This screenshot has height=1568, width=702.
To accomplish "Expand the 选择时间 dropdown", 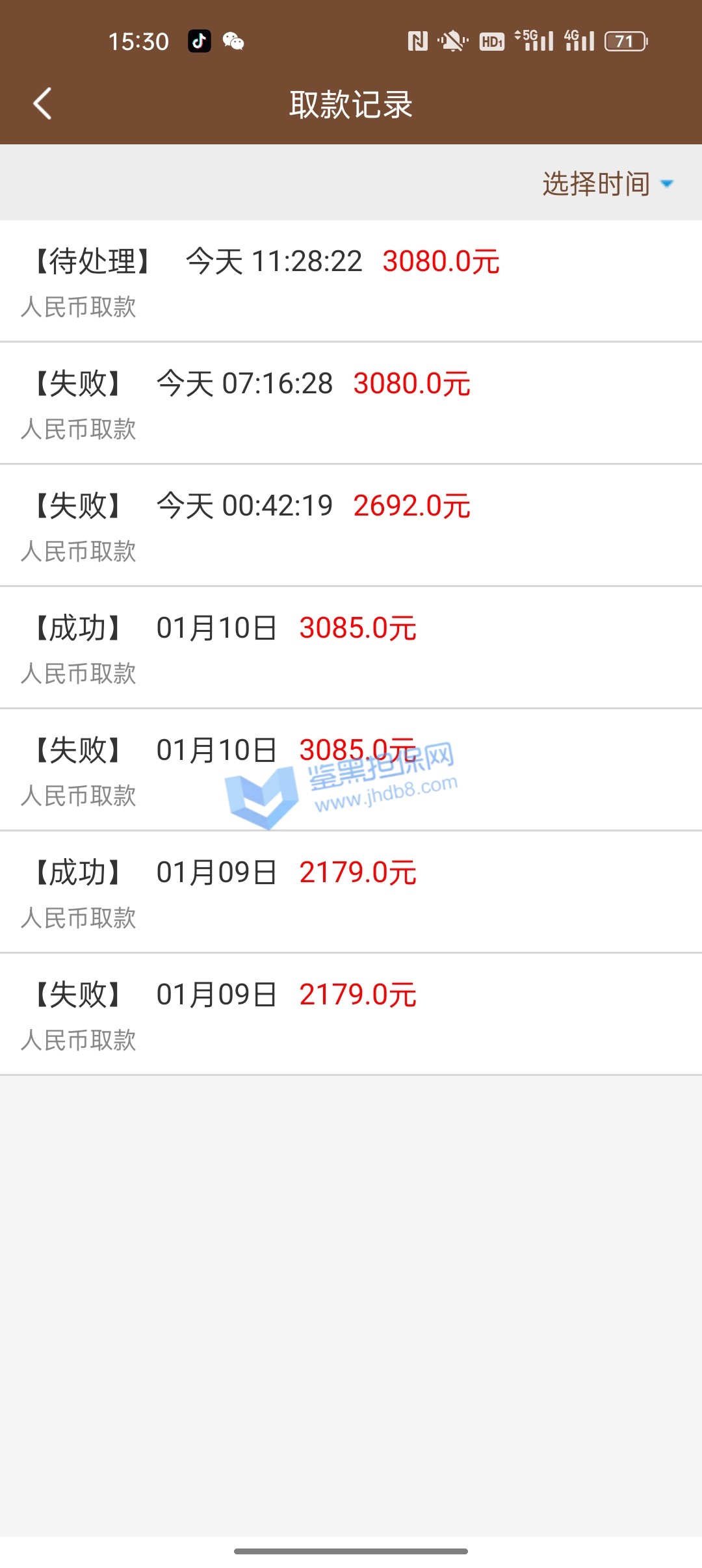I will 607,184.
